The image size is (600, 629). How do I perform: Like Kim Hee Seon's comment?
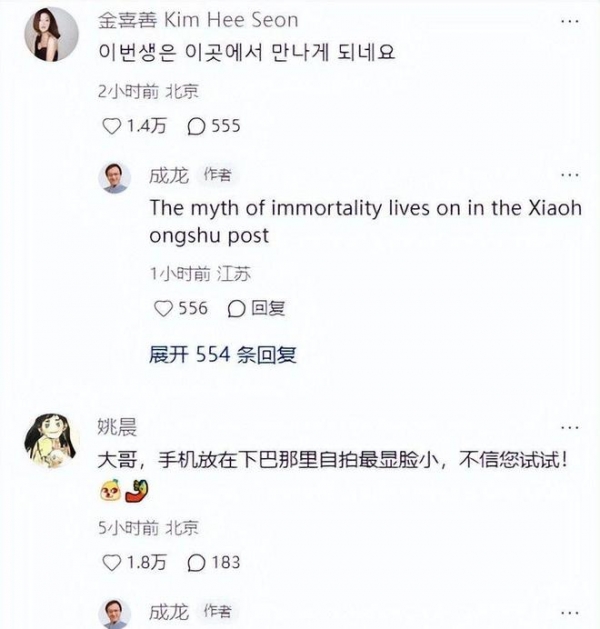click(112, 126)
